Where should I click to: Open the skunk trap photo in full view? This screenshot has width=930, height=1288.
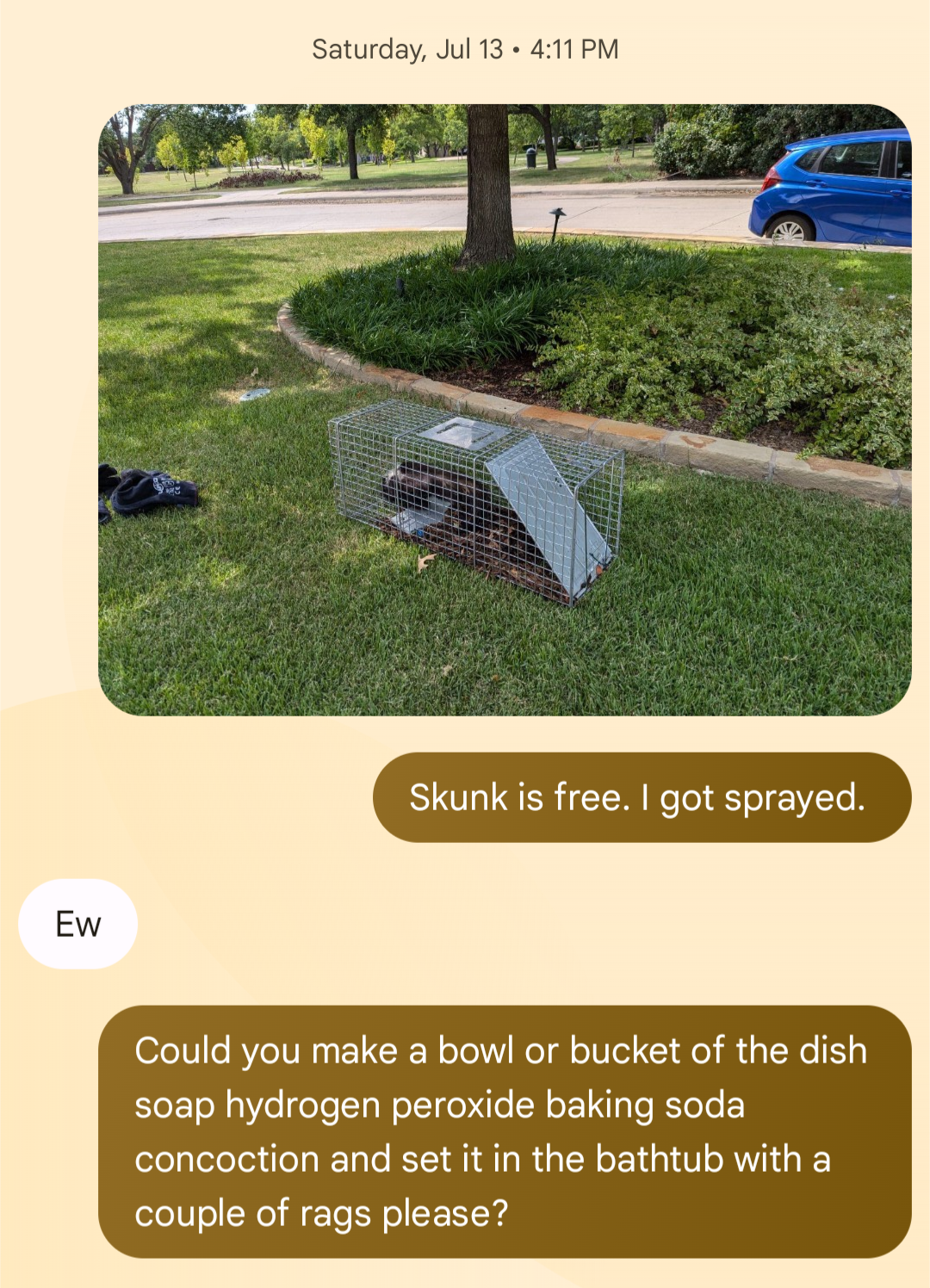505,410
